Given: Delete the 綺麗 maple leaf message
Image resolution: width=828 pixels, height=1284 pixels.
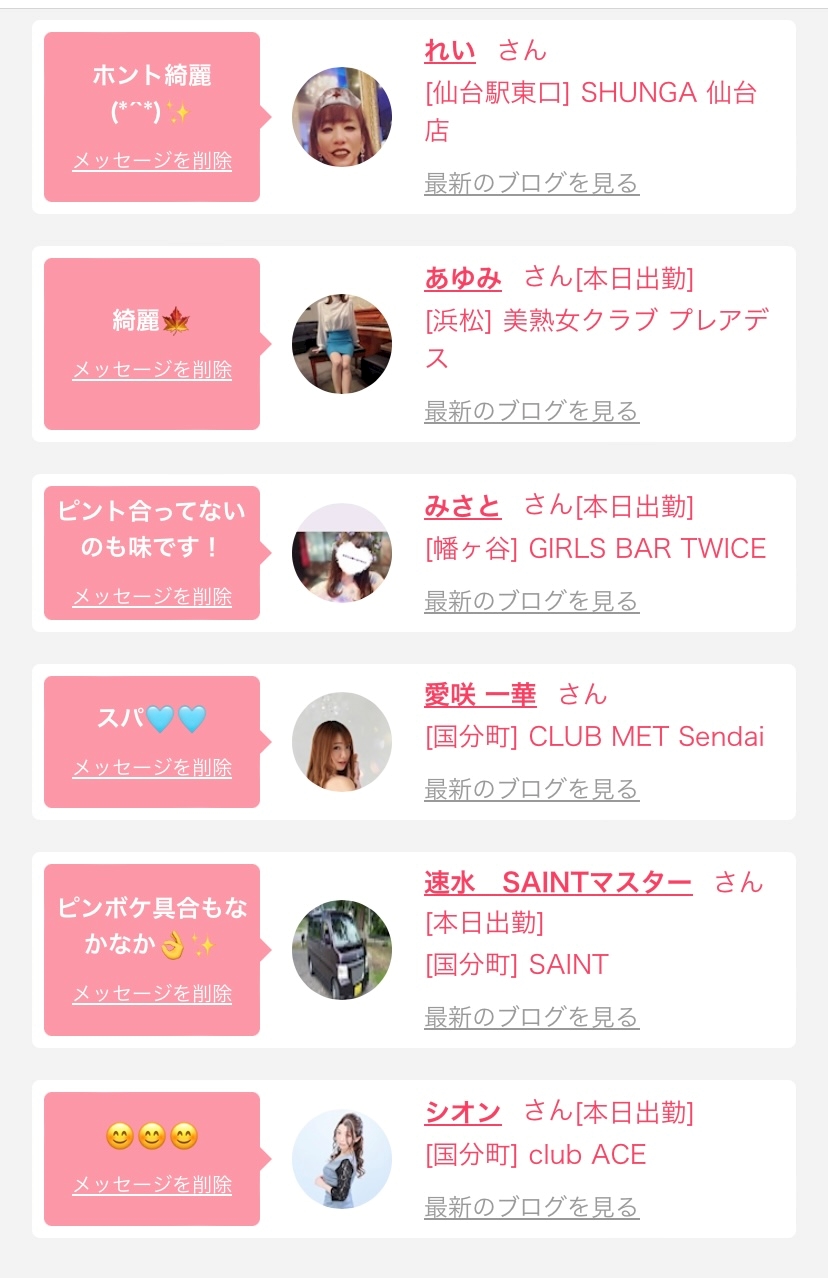Looking at the screenshot, I should coord(152,369).
